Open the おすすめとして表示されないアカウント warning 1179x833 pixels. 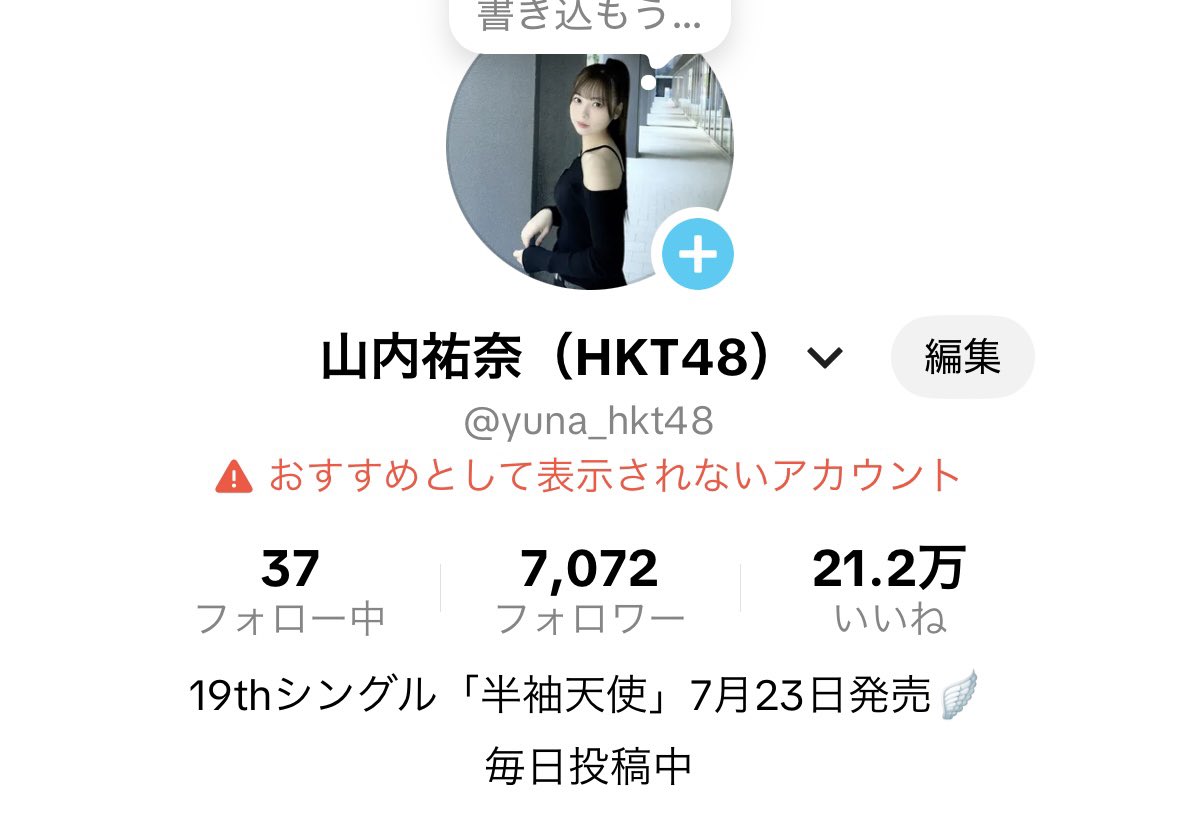pyautogui.click(x=589, y=476)
